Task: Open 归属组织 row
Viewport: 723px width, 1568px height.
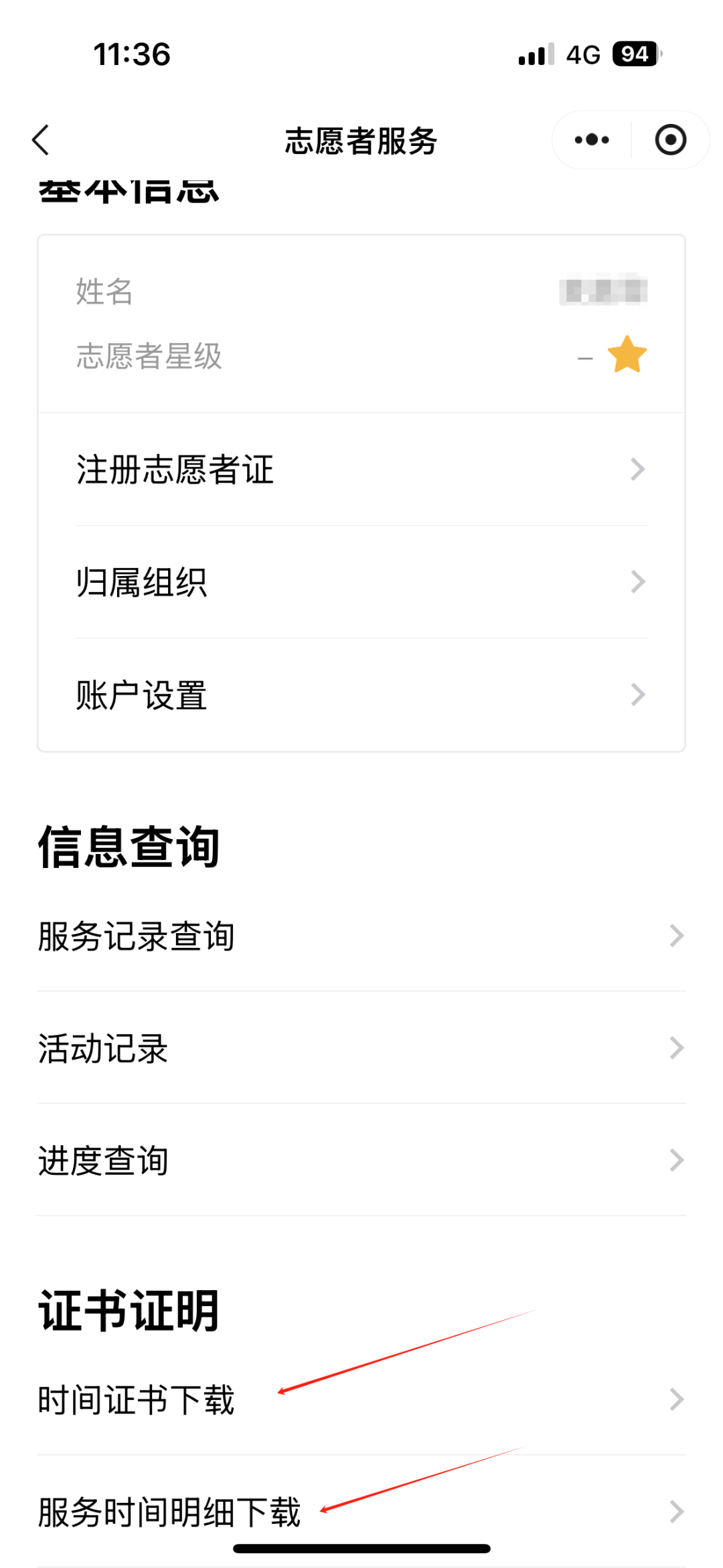Action: 361,582
